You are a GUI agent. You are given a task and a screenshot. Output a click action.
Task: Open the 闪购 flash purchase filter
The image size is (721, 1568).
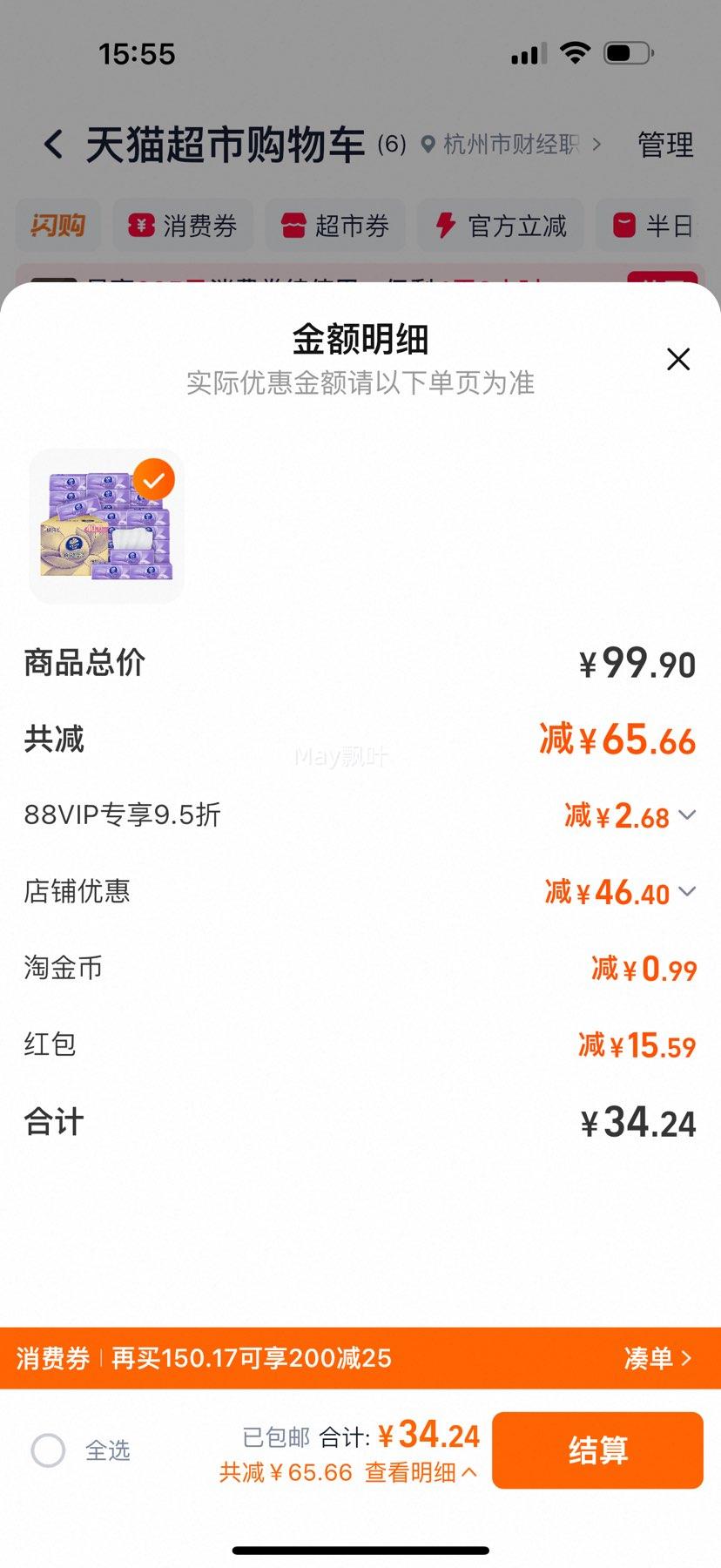click(57, 226)
